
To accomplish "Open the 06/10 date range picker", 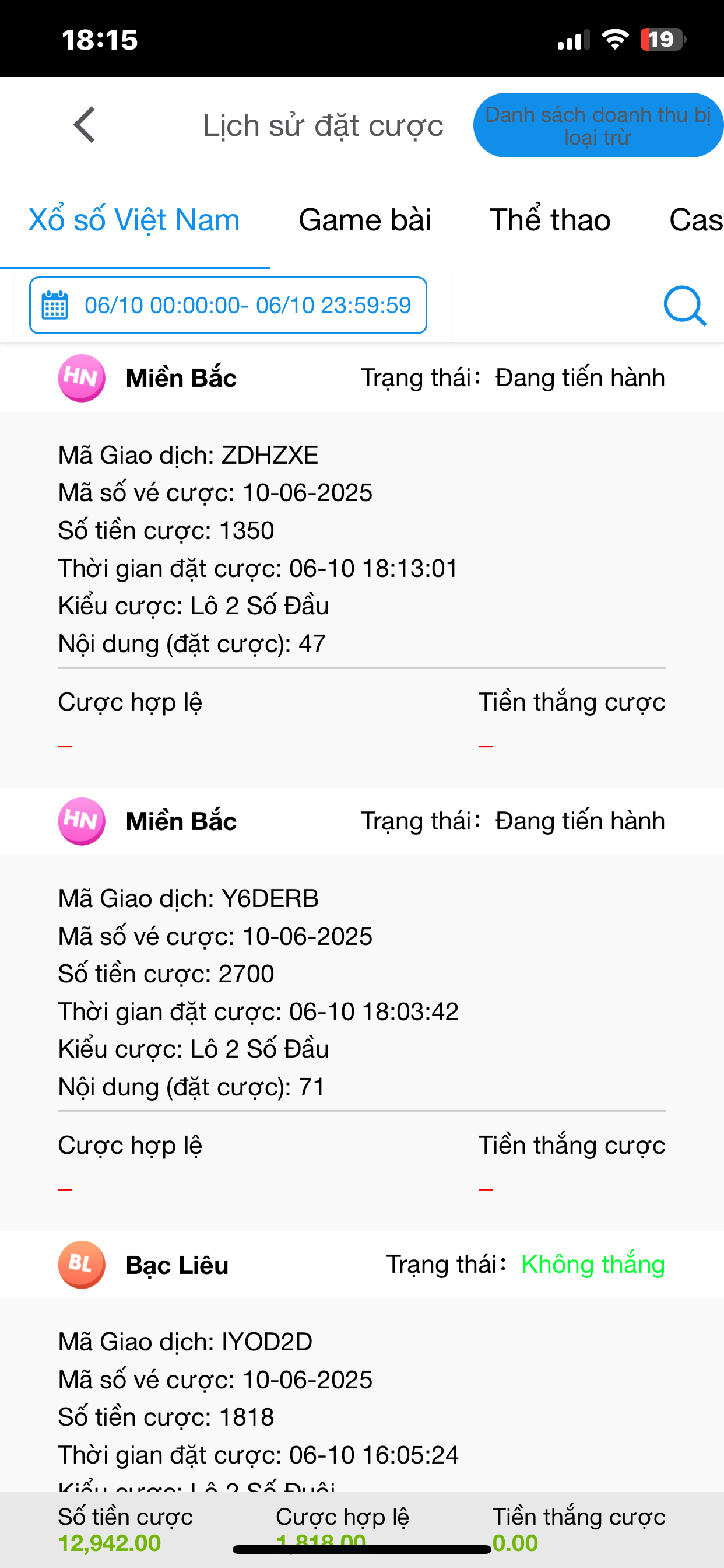I will pos(228,306).
